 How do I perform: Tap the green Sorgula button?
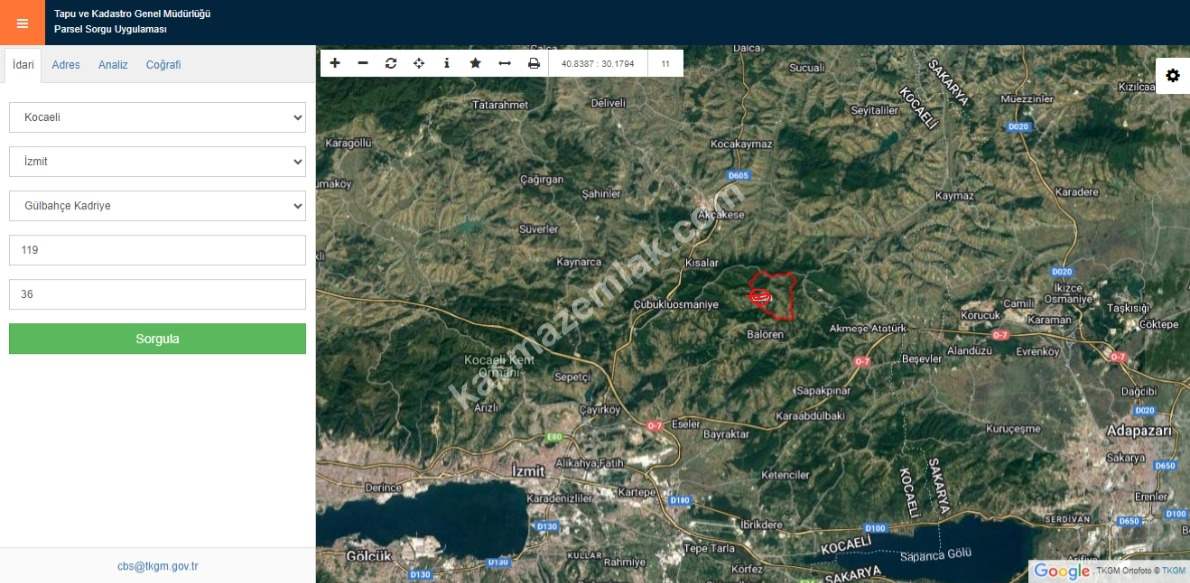[x=157, y=339]
